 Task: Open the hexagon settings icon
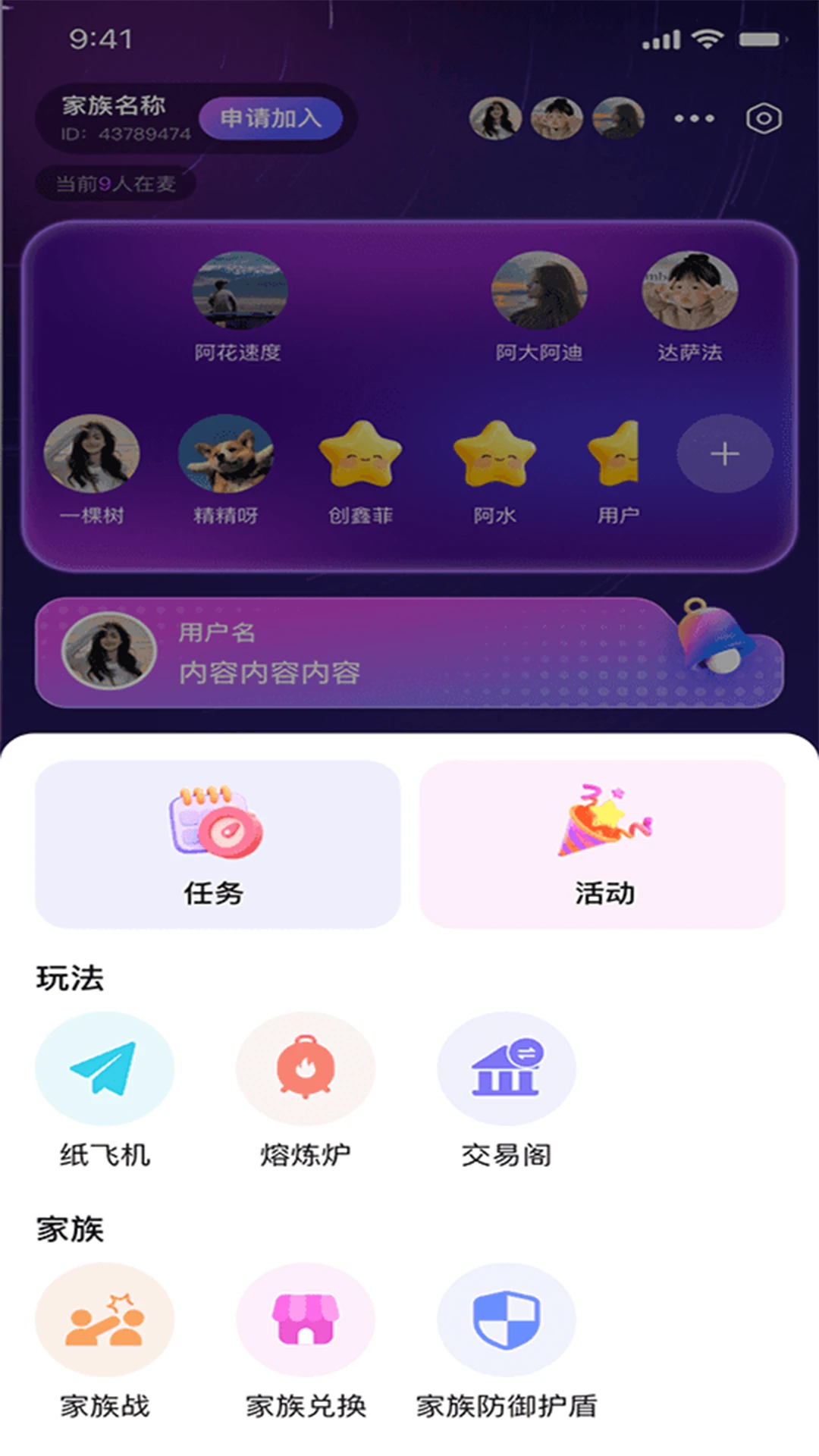point(763,118)
